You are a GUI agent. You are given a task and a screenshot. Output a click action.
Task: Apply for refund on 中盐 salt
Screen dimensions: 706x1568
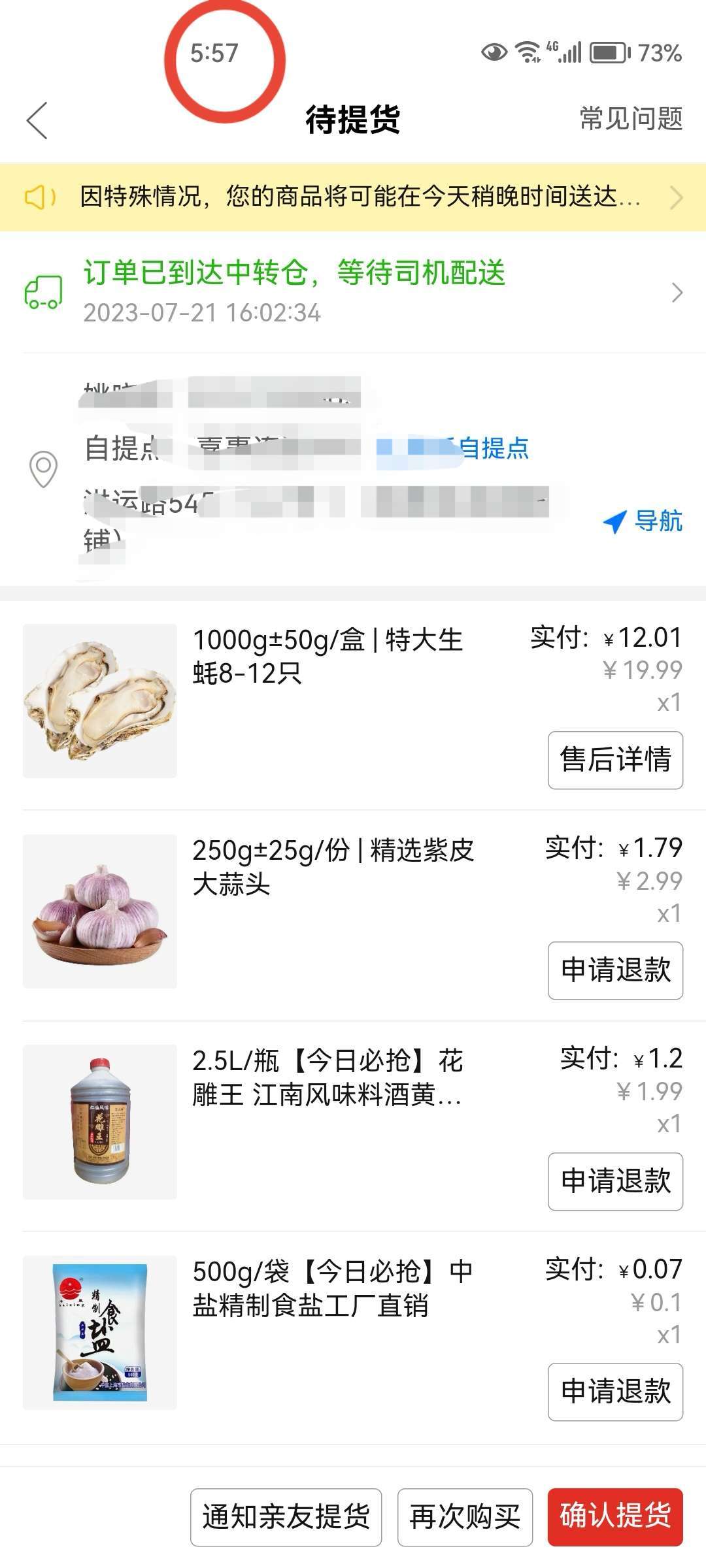615,1392
